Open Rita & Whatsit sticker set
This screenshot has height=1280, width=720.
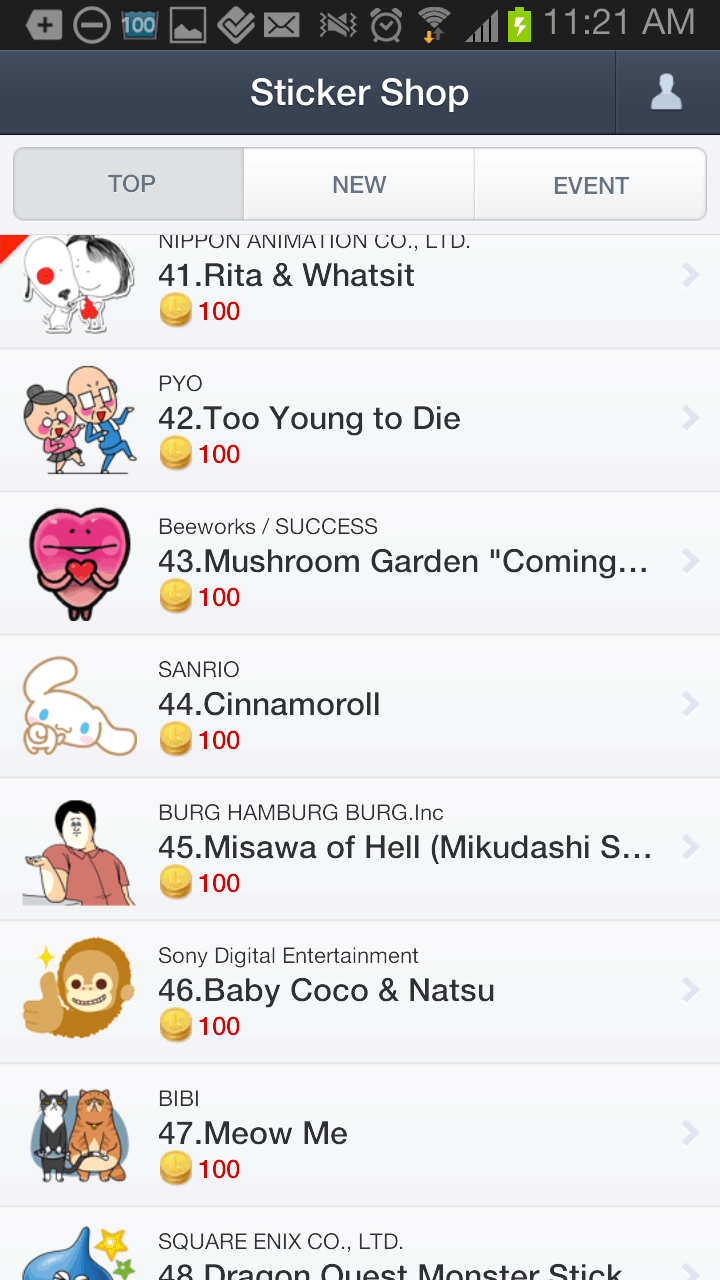(360, 292)
